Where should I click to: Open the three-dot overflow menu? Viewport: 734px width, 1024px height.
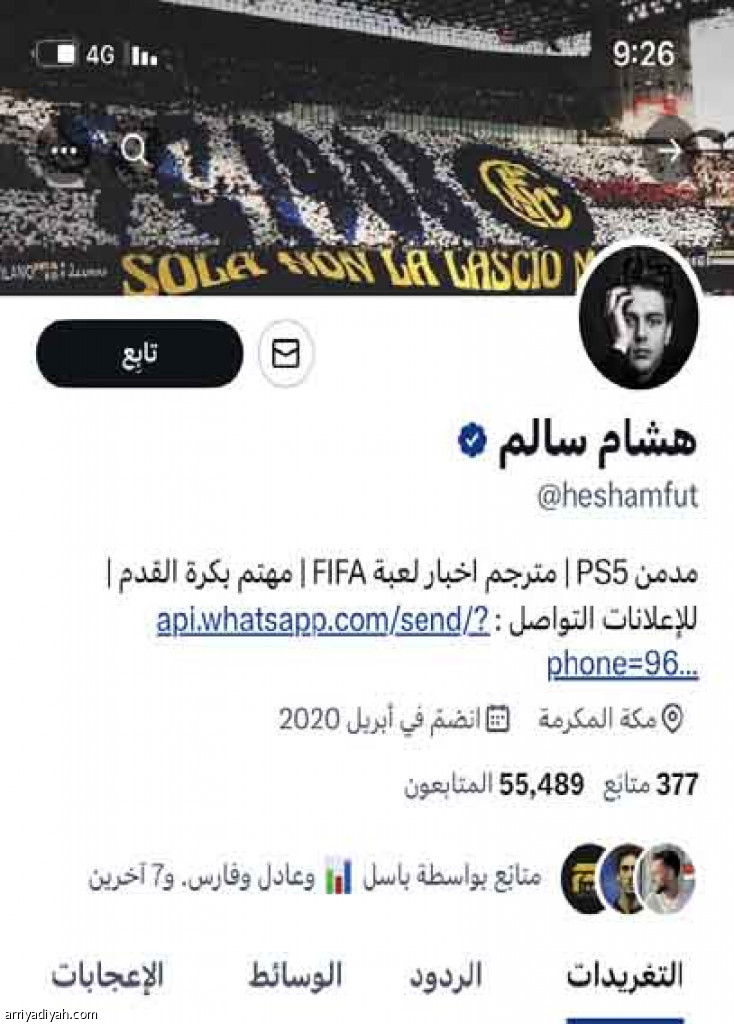(x=64, y=151)
